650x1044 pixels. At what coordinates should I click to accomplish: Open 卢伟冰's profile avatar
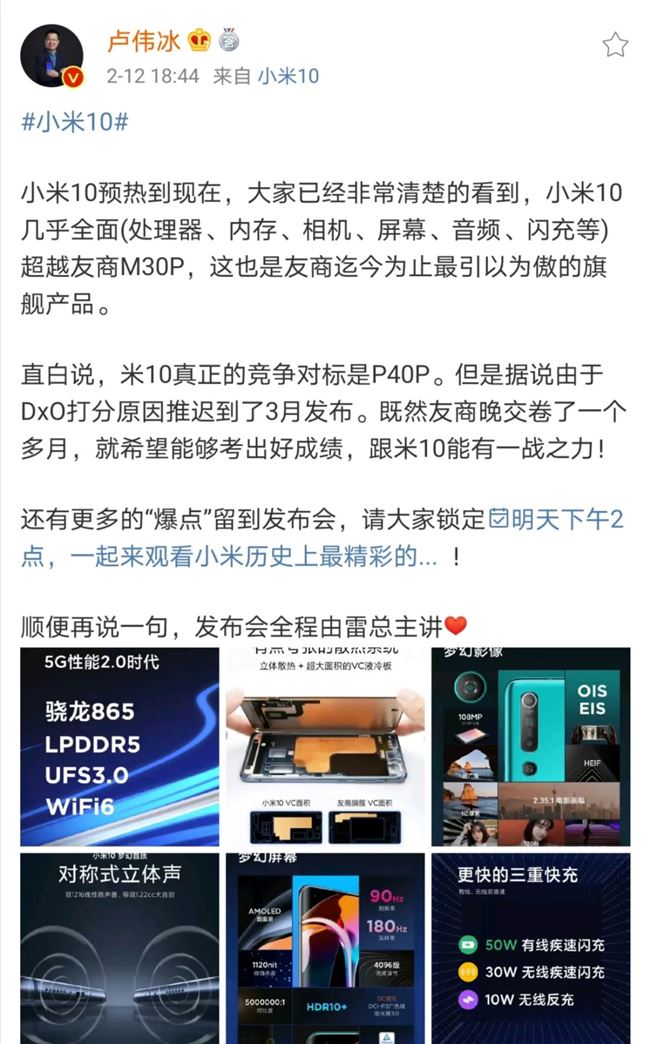(x=51, y=56)
